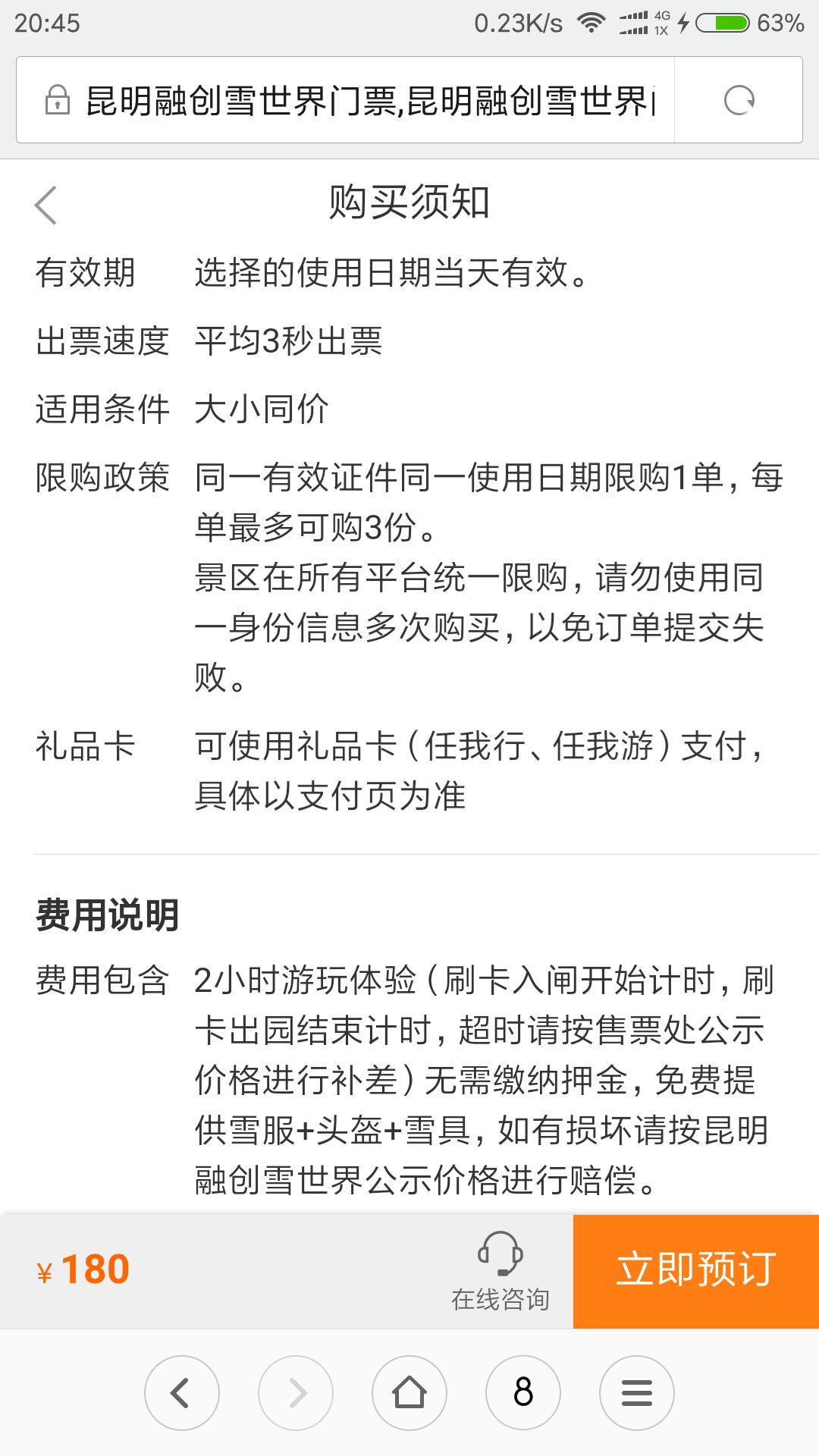
Task: Go back in the browser toolbar
Action: click(x=182, y=1392)
